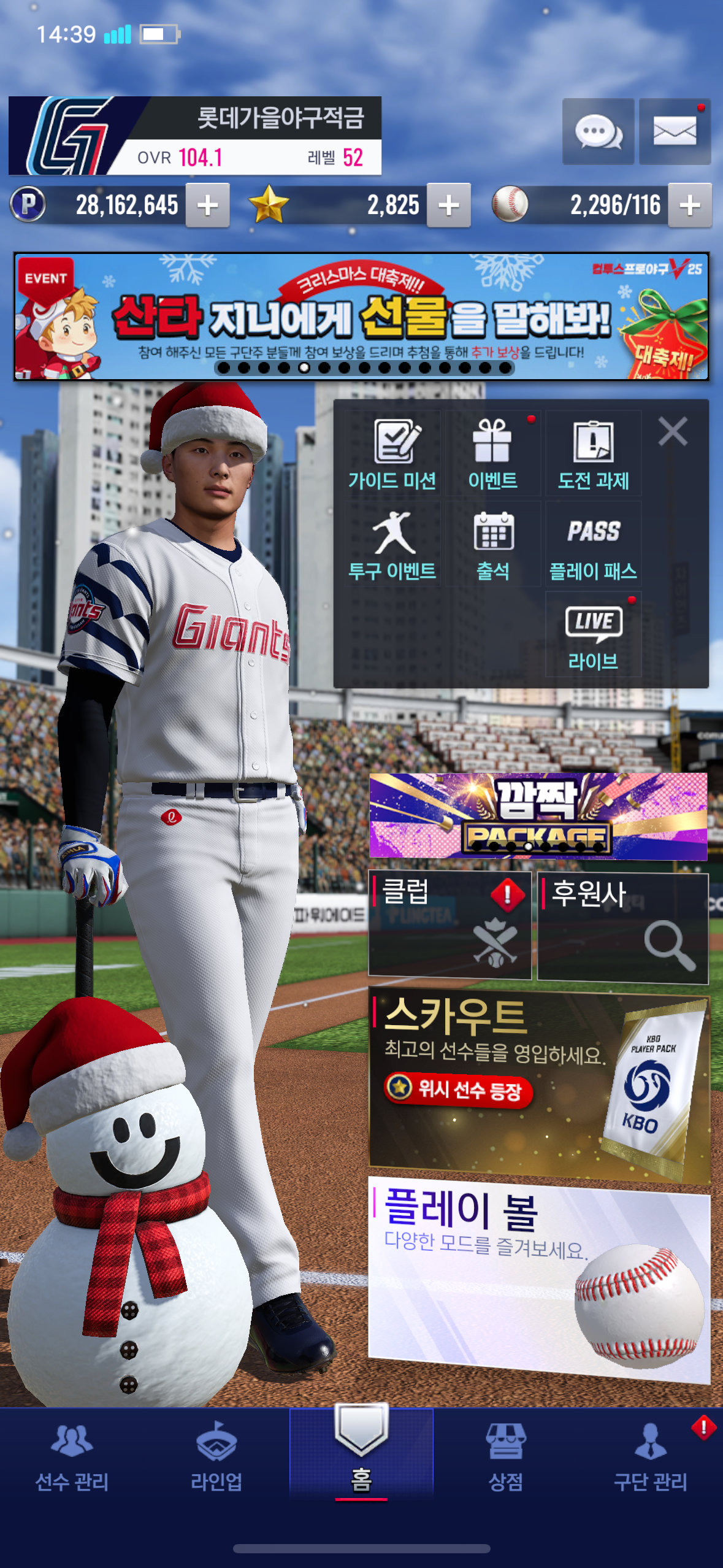Open 플레이 패스 (Play Pass)

[x=593, y=545]
